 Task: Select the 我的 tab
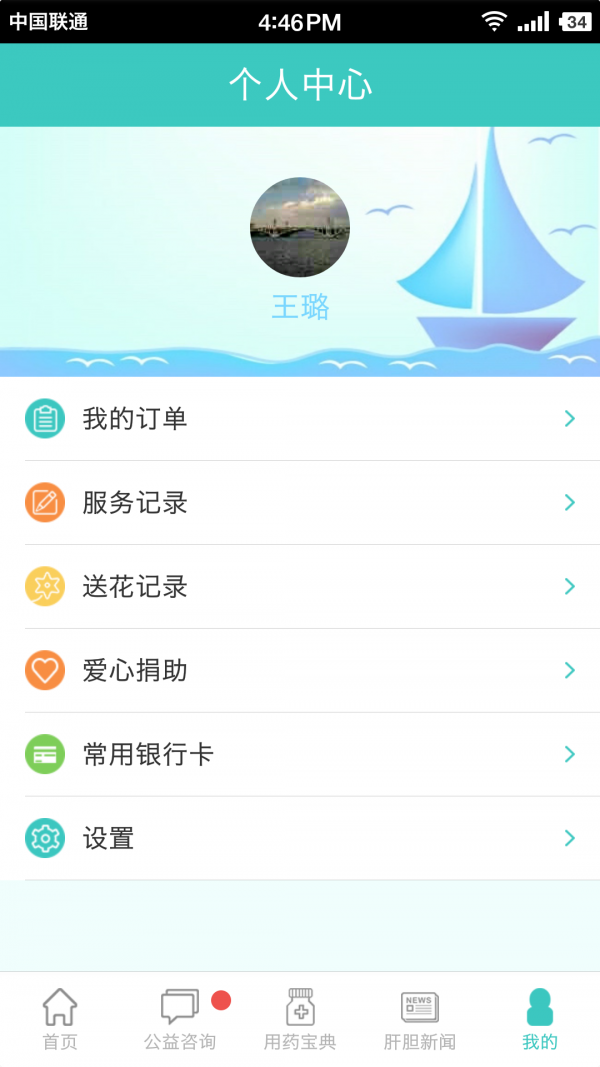pos(540,1019)
